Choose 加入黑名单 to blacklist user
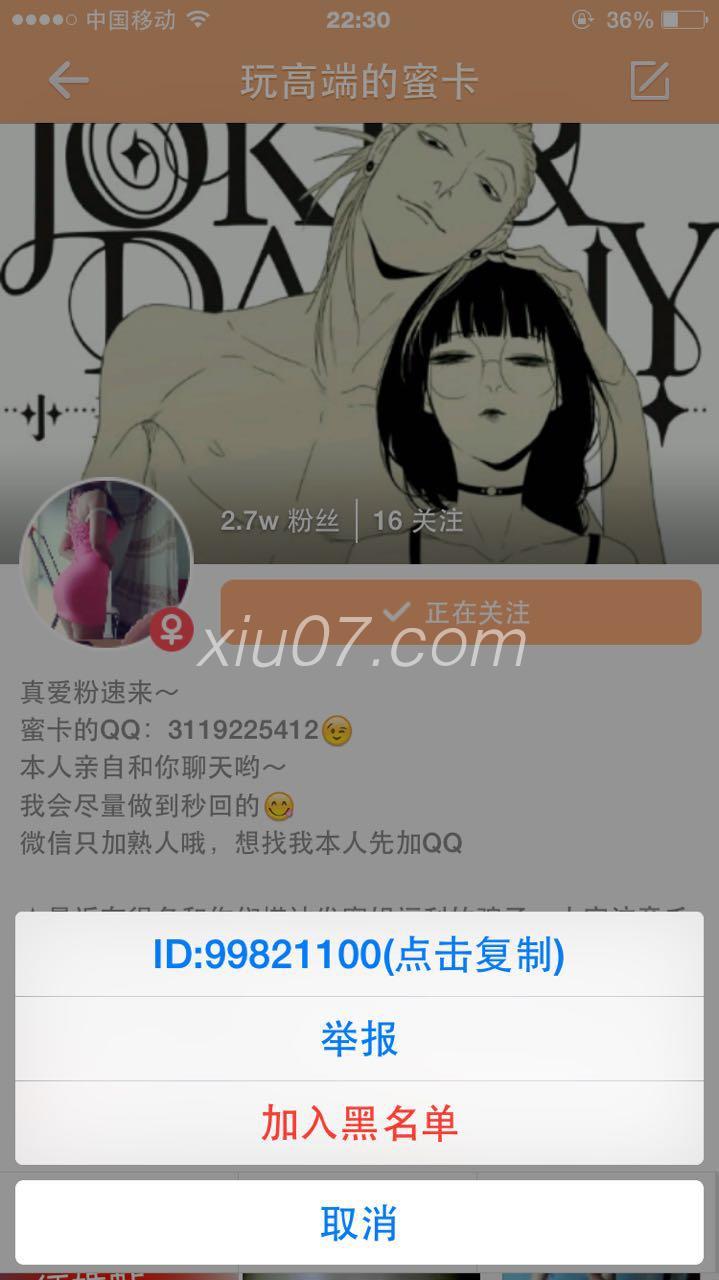Viewport: 719px width, 1280px height. pos(359,1123)
